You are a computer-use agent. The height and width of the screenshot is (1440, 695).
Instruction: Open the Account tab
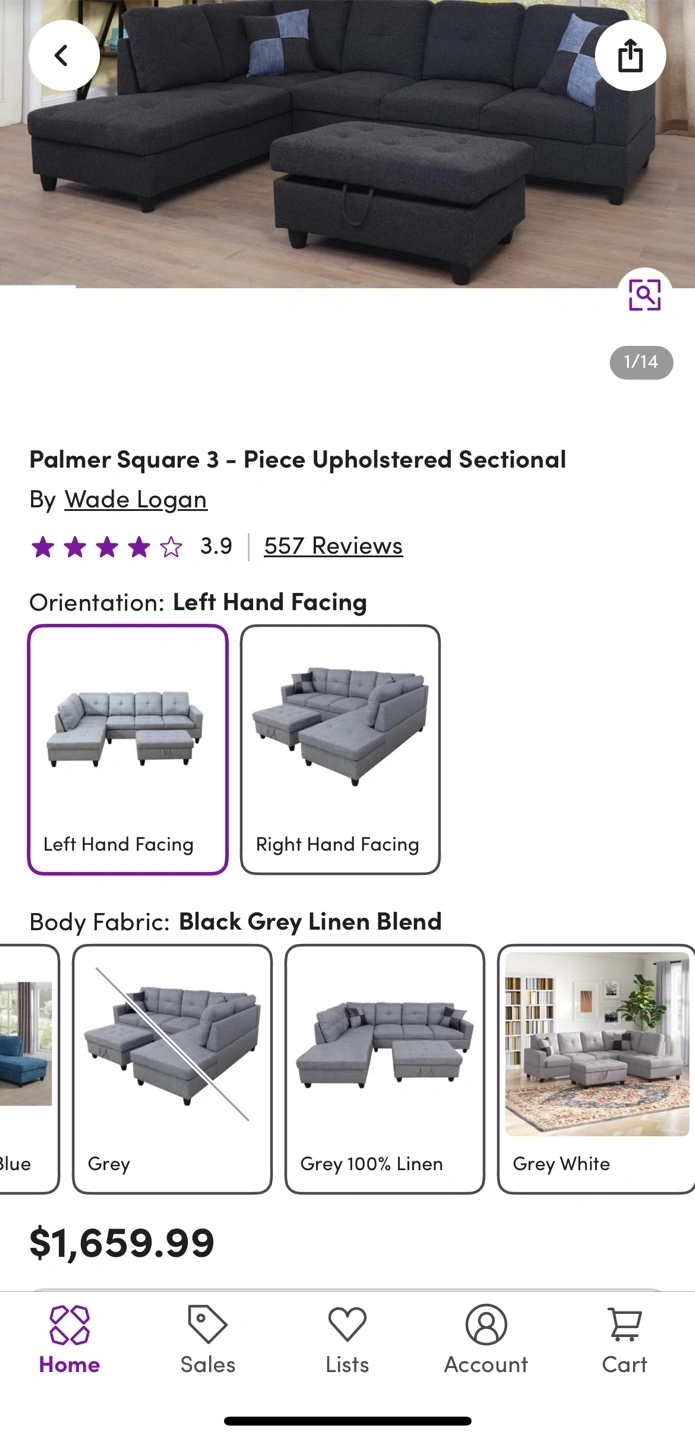(x=486, y=1339)
